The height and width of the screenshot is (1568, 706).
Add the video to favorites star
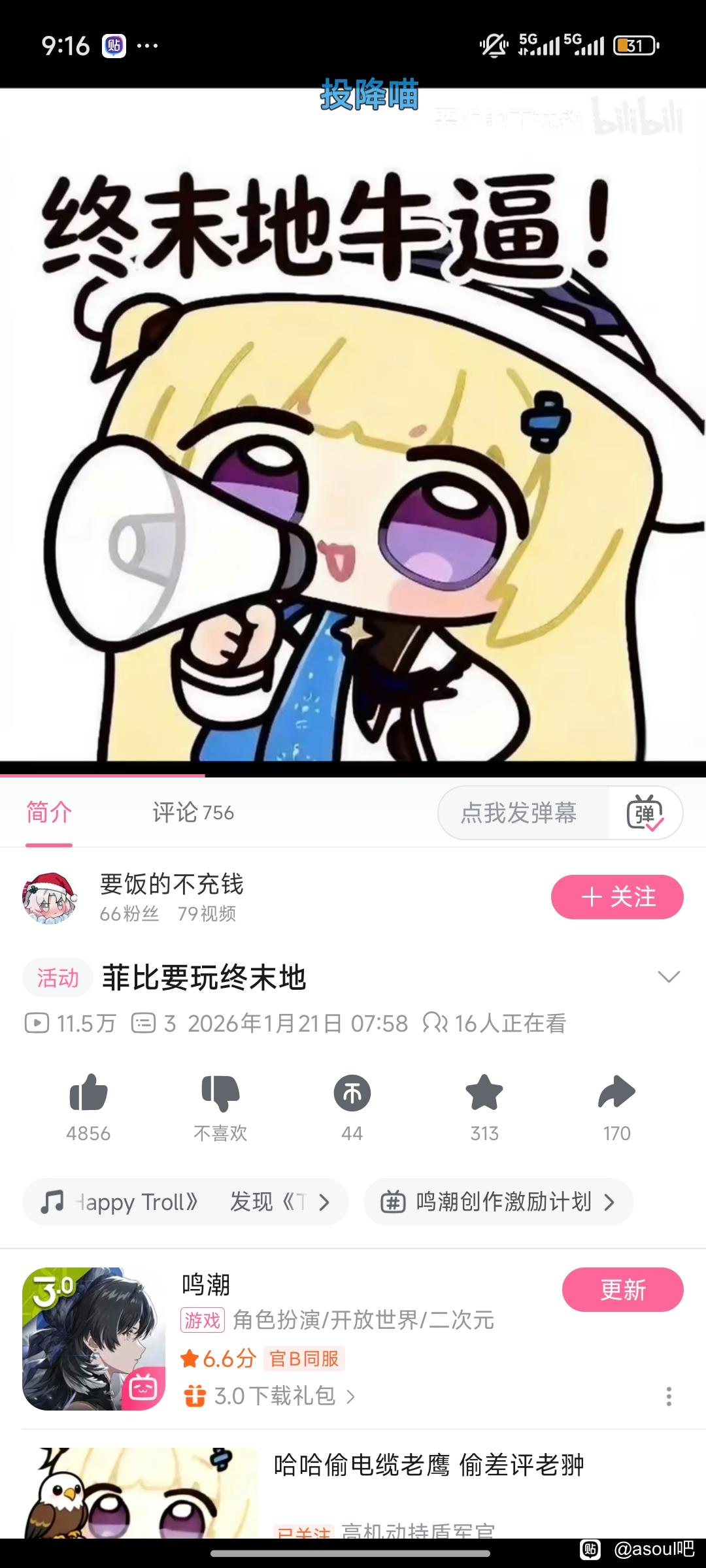tap(484, 1094)
